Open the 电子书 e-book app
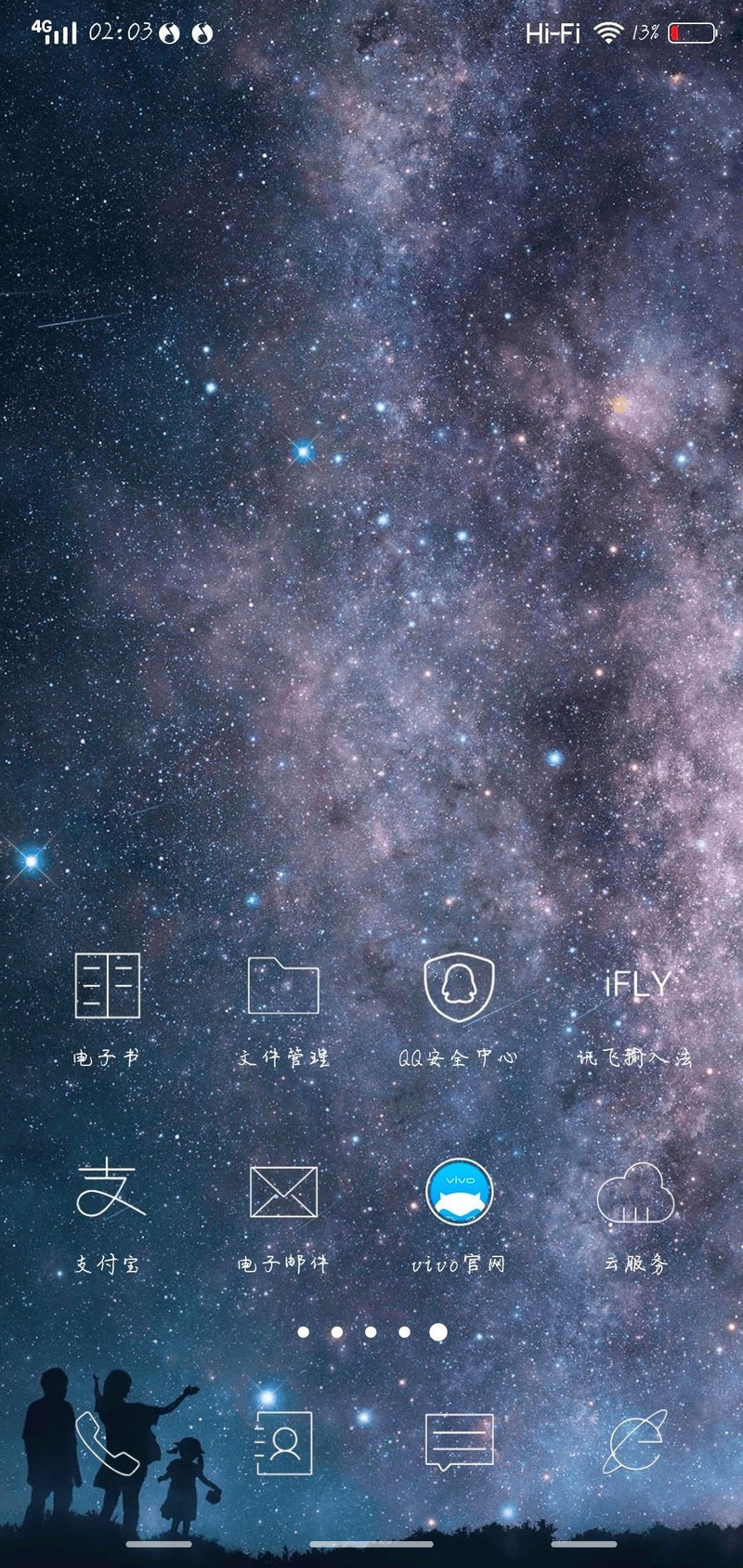 107,986
